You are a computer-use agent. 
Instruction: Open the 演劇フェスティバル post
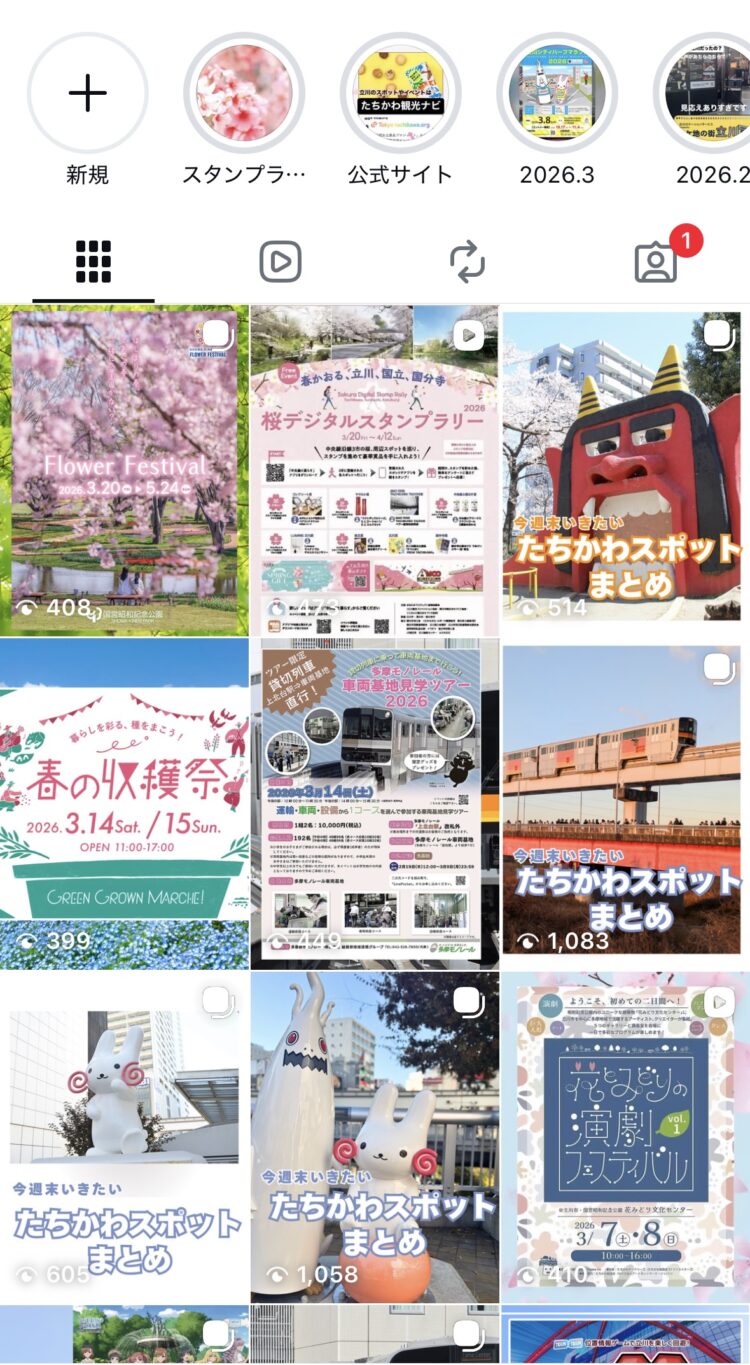[x=626, y=1138]
